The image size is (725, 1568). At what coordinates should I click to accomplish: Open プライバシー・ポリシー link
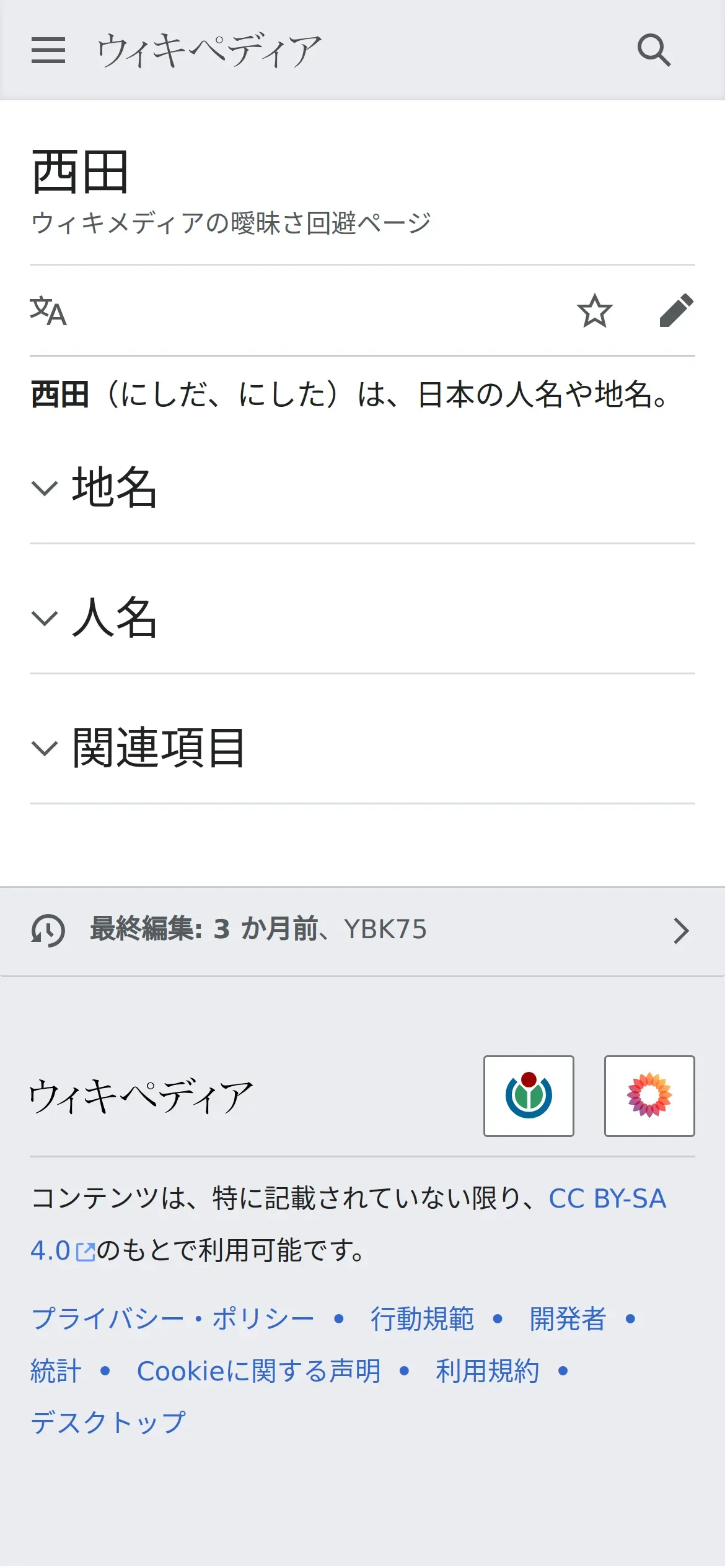pyautogui.click(x=173, y=1318)
